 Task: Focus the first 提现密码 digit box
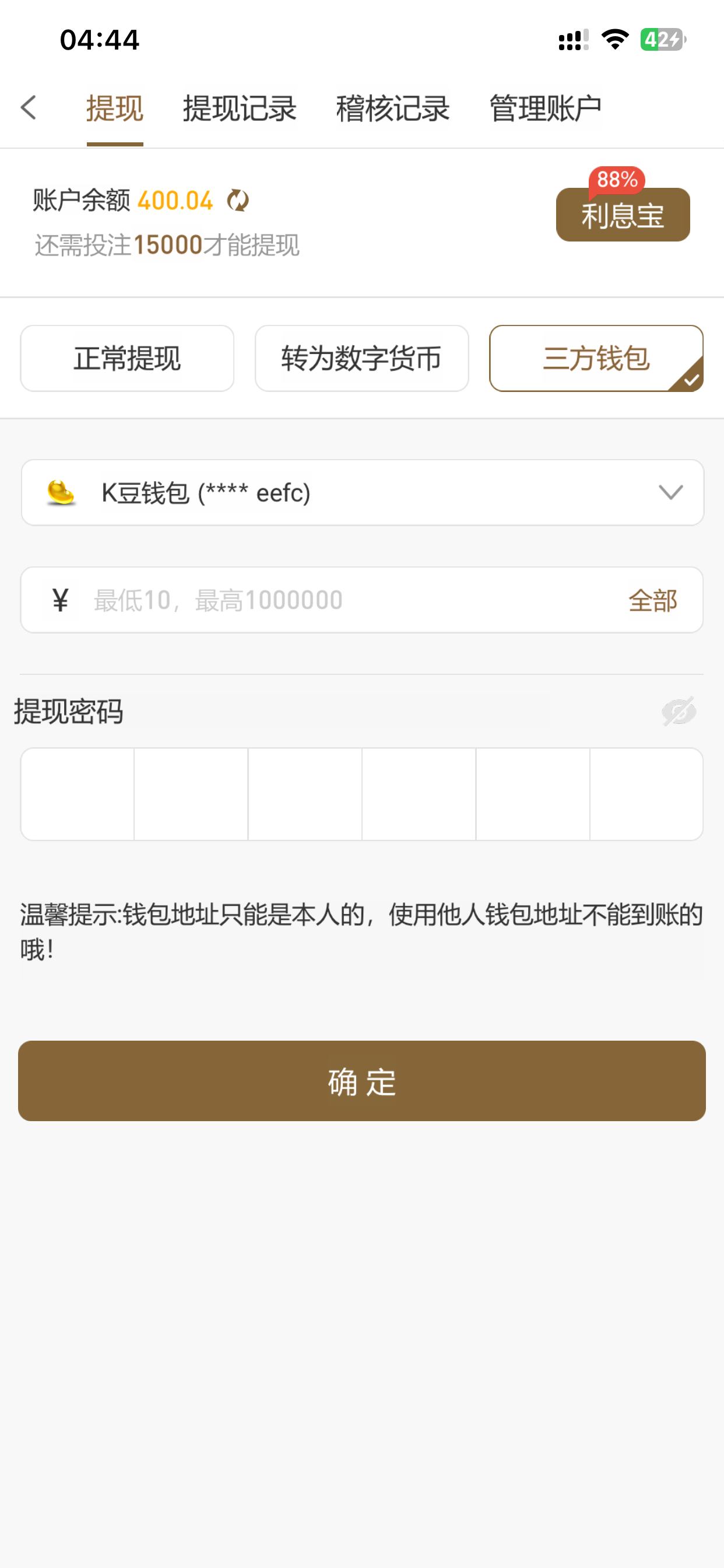click(78, 794)
